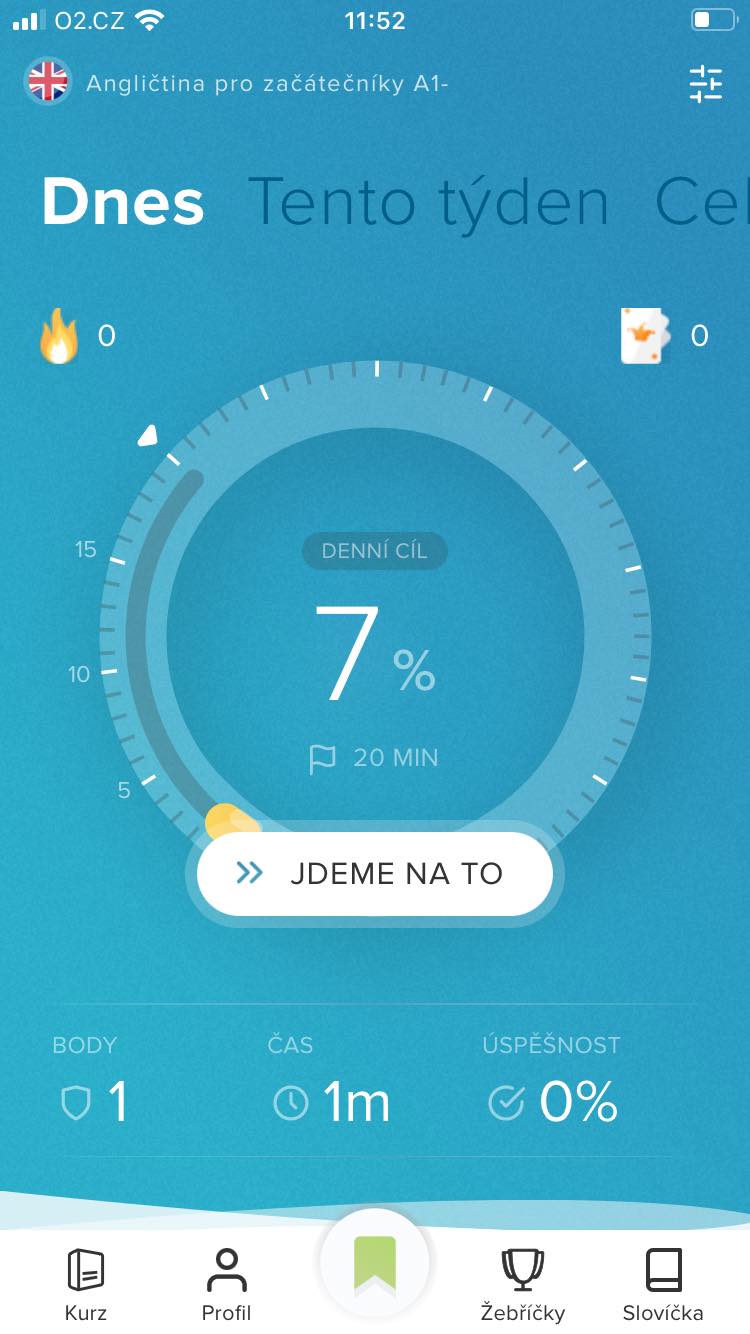The height and width of the screenshot is (1334, 750).
Task: Open the English course selector with UK flag
Action: 236,83
